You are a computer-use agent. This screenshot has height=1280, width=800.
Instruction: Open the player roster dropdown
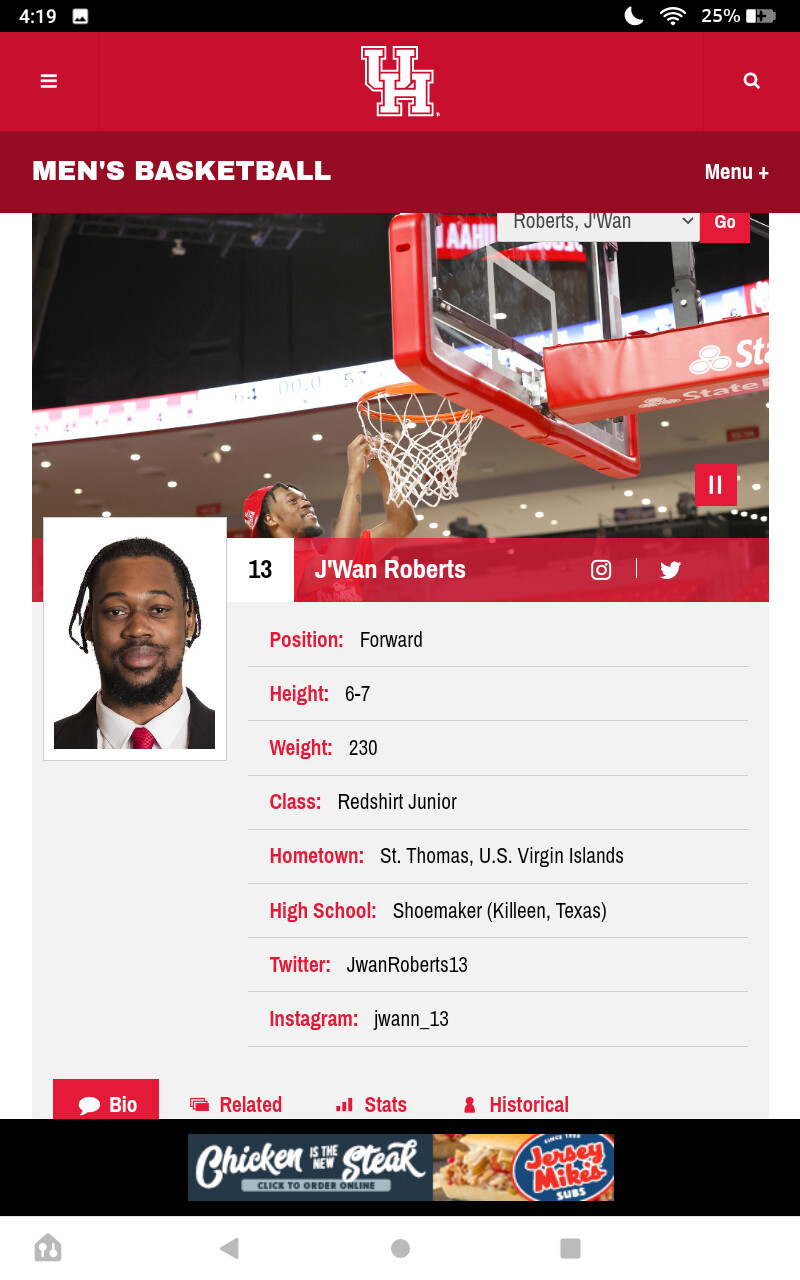pyautogui.click(x=599, y=222)
